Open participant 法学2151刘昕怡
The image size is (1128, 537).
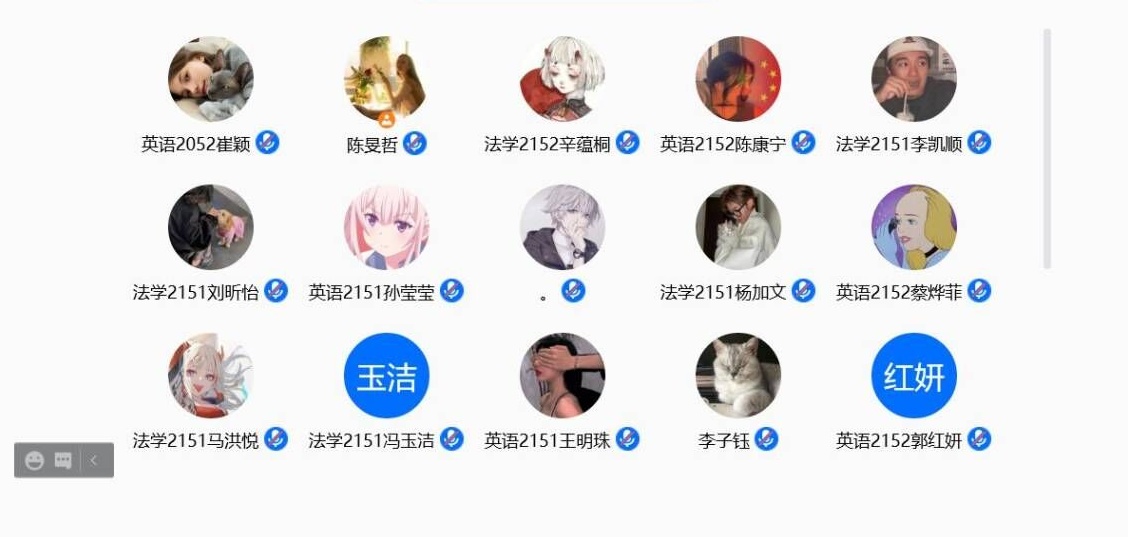pos(210,227)
